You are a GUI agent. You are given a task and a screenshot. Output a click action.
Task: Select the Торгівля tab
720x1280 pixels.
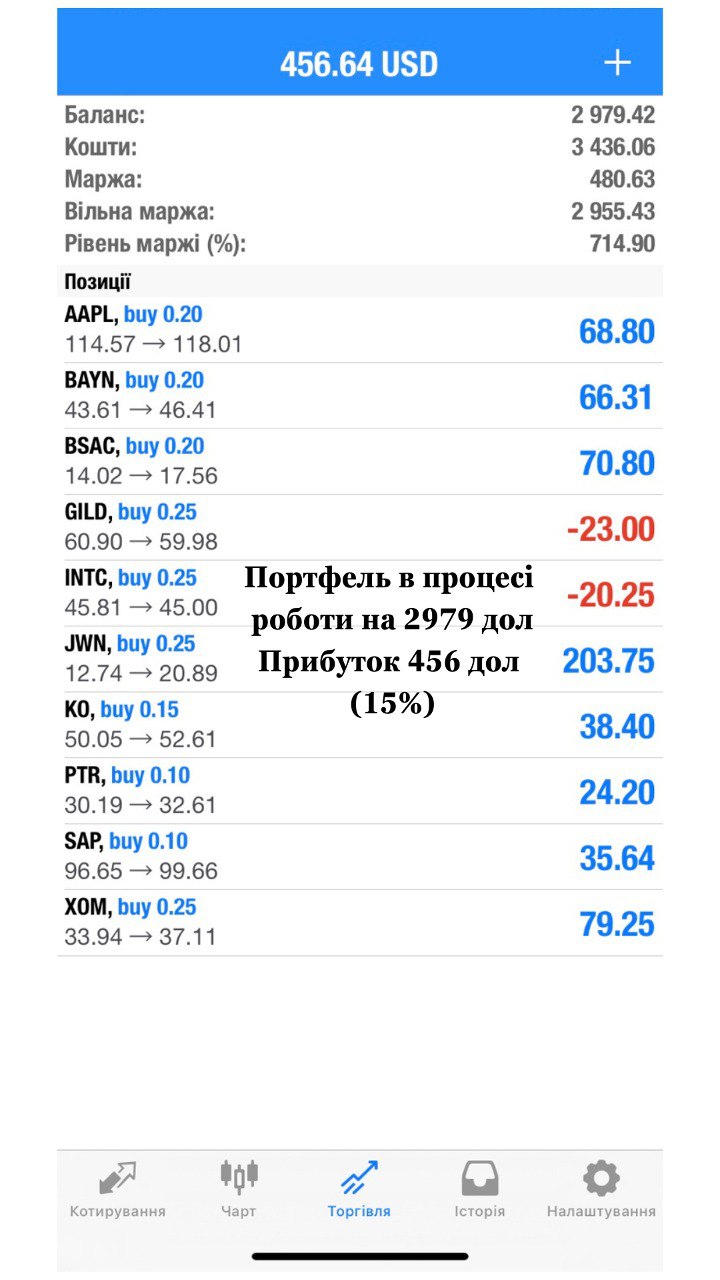(359, 1190)
